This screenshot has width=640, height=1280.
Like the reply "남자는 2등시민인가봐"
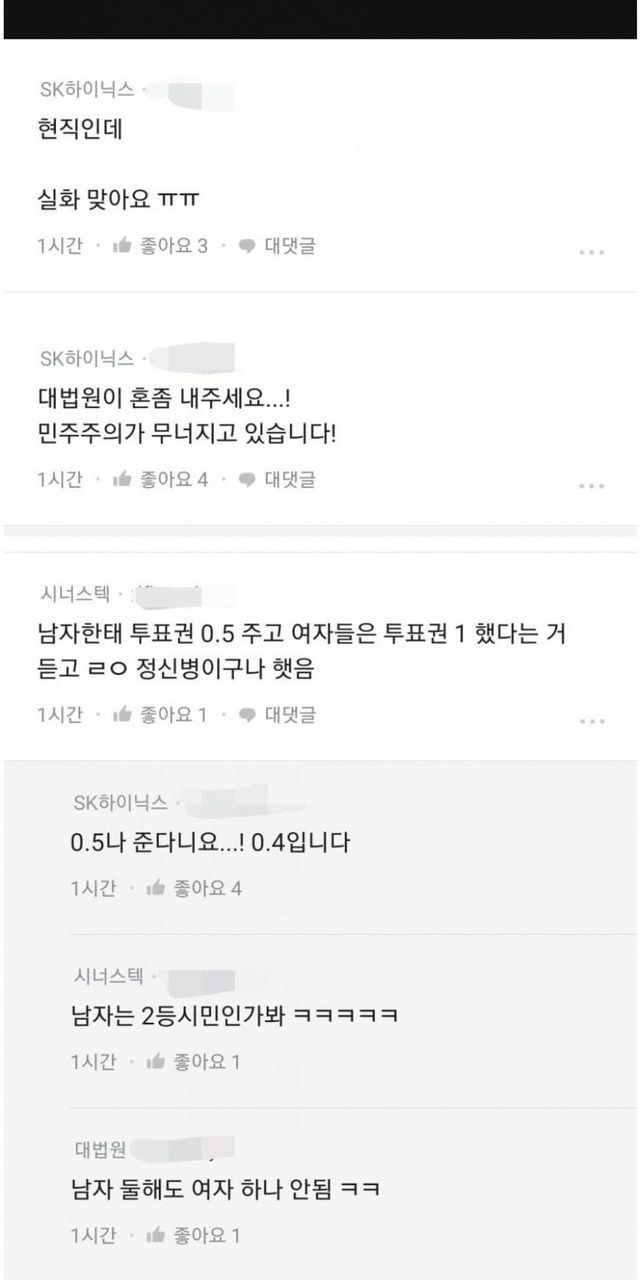tap(193, 1062)
